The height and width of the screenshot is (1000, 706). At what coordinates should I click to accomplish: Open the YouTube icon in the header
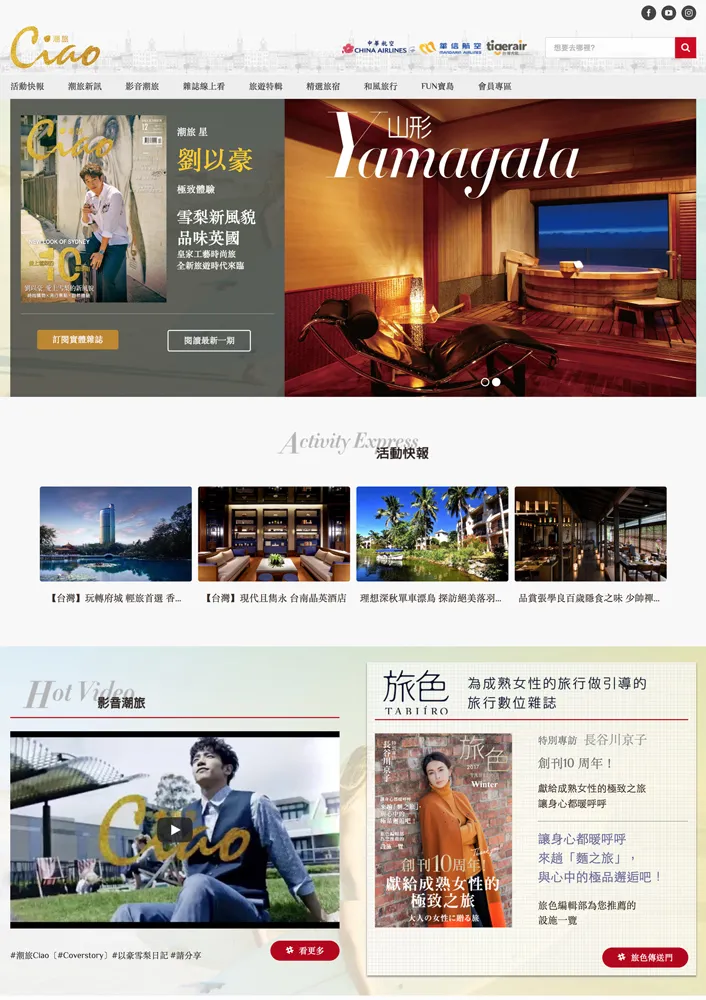click(x=668, y=13)
